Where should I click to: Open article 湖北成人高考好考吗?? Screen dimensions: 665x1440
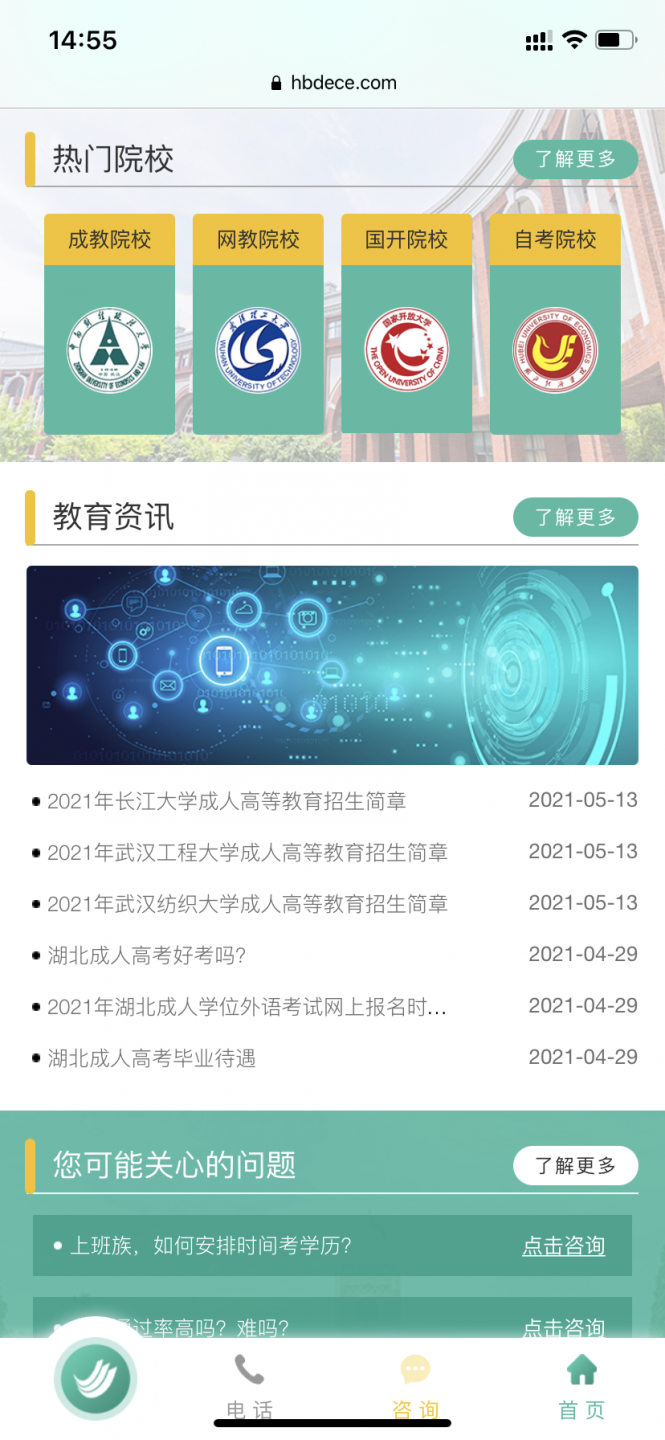coord(146,956)
